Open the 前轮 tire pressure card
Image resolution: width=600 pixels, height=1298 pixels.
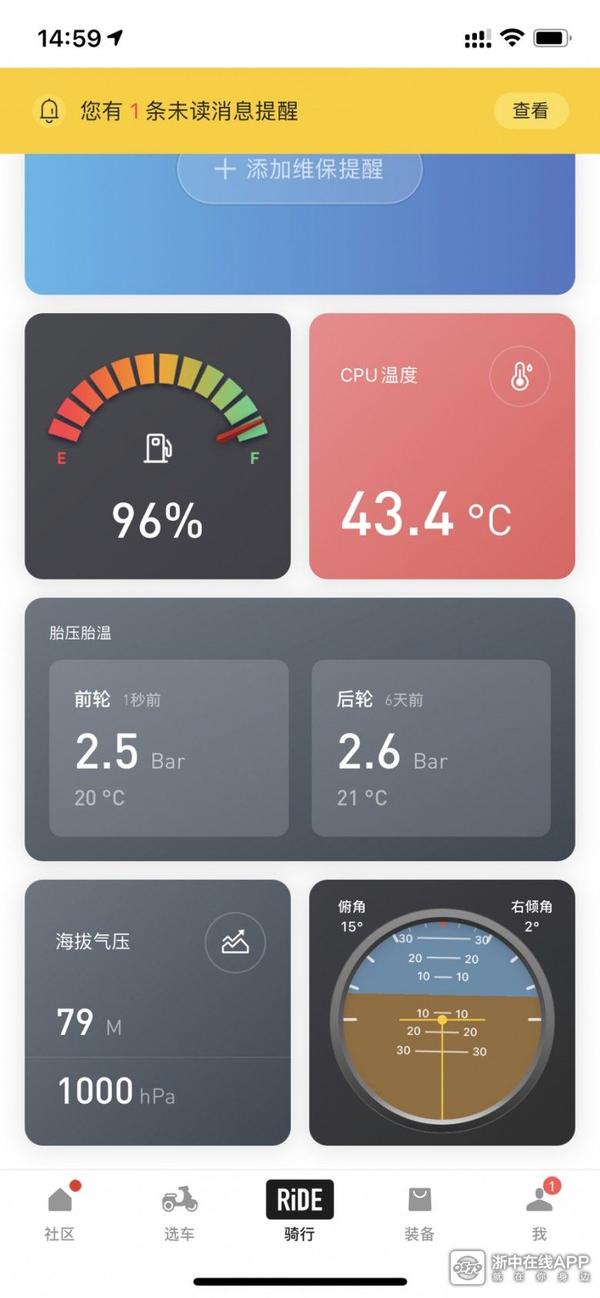click(168, 747)
